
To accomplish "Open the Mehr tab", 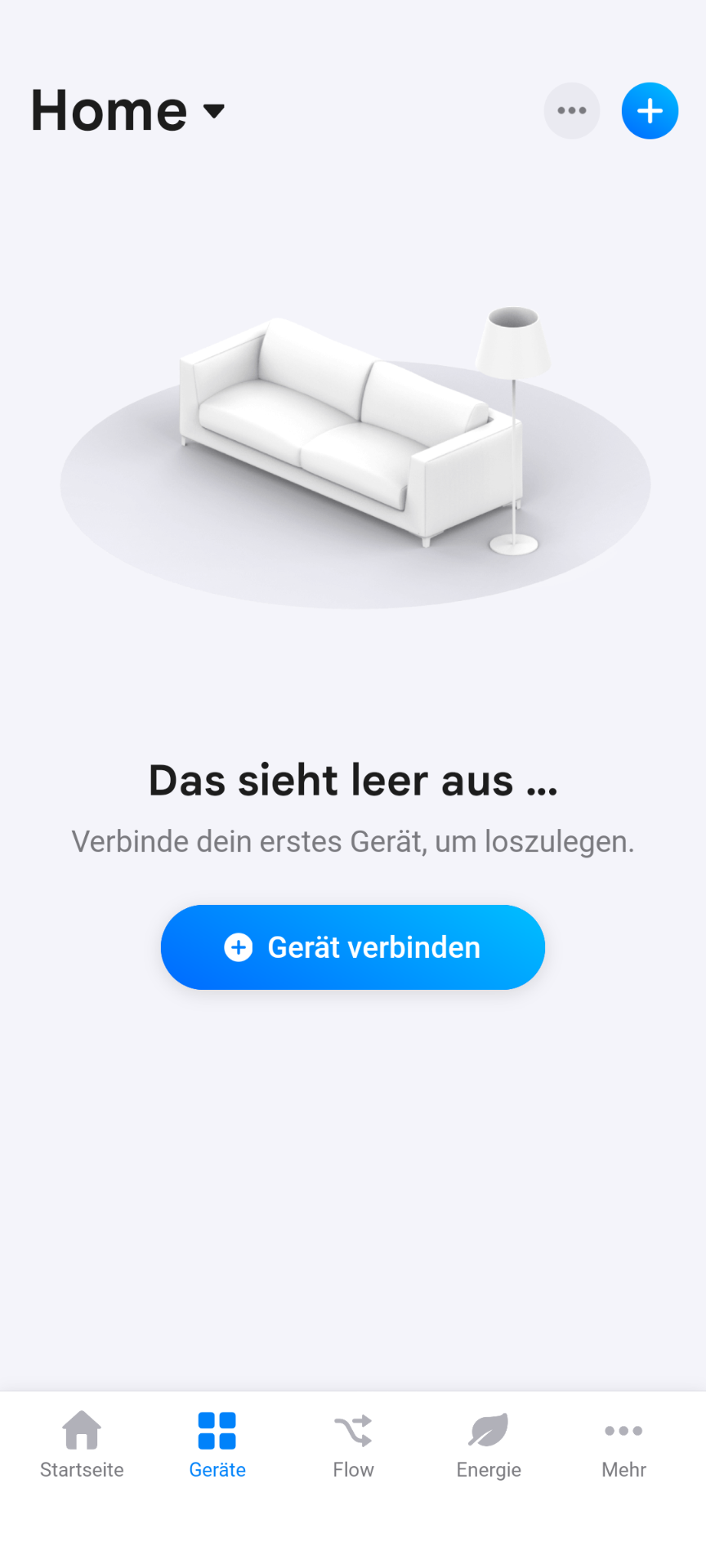I will coord(623,1445).
